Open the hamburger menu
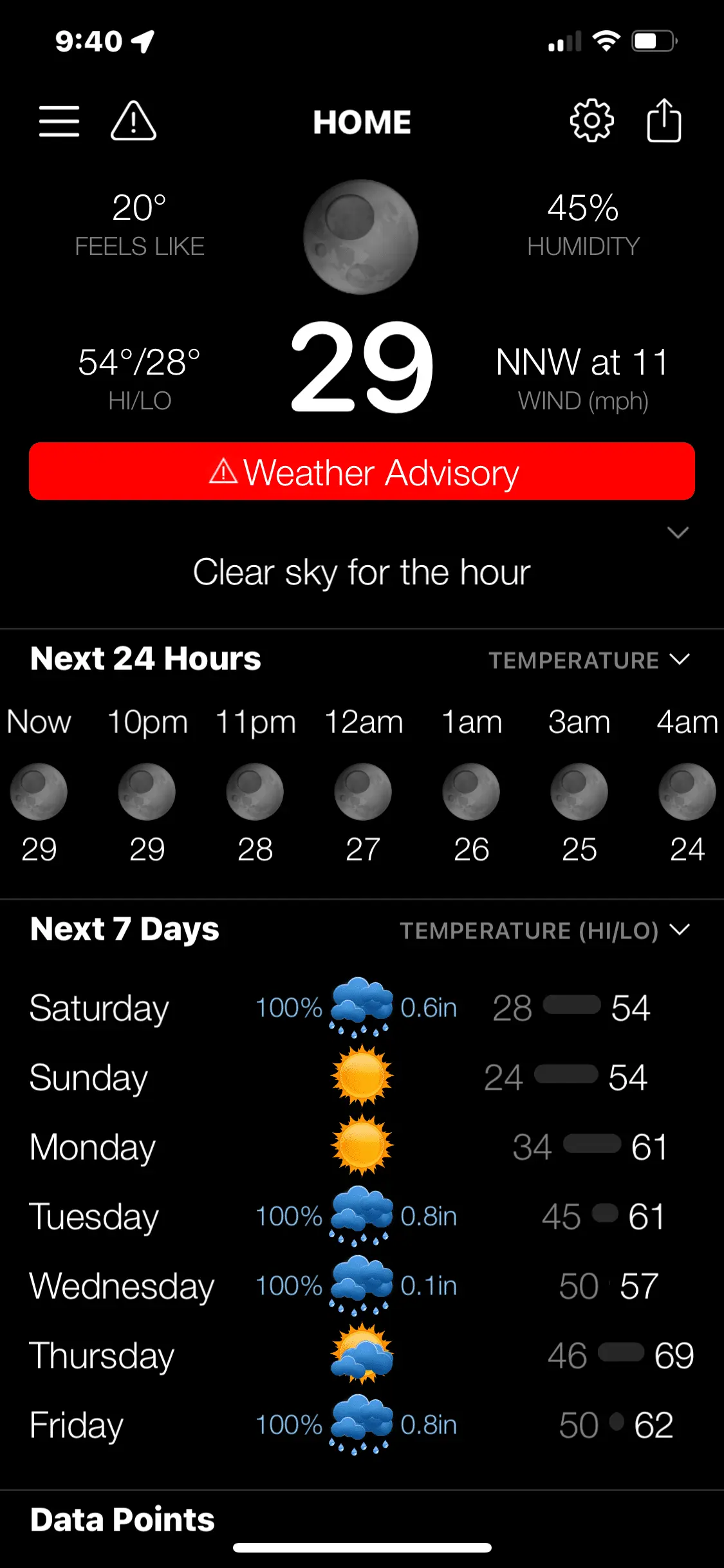The width and height of the screenshot is (724, 1568). [x=59, y=122]
